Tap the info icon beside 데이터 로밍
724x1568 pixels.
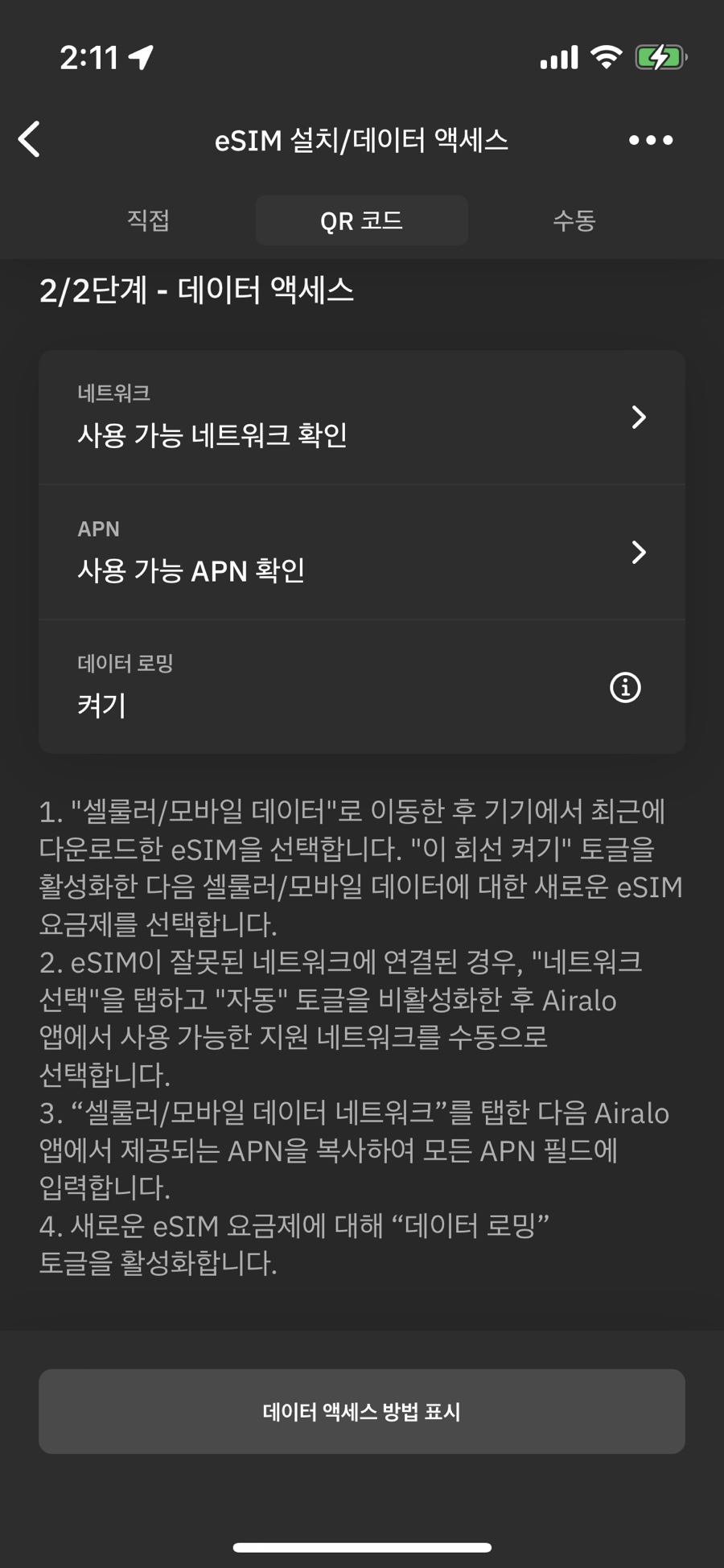[x=625, y=687]
